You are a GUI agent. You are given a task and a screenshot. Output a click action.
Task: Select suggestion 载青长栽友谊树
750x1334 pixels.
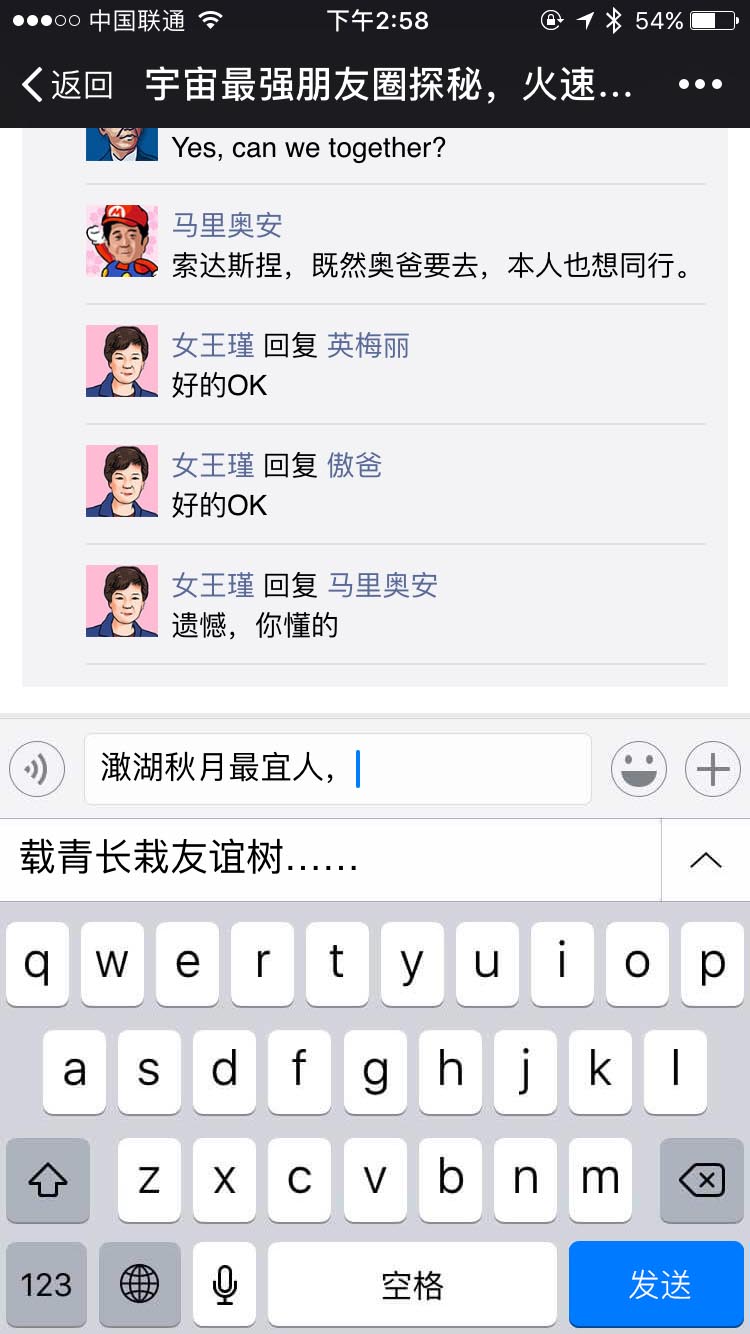pyautogui.click(x=189, y=858)
